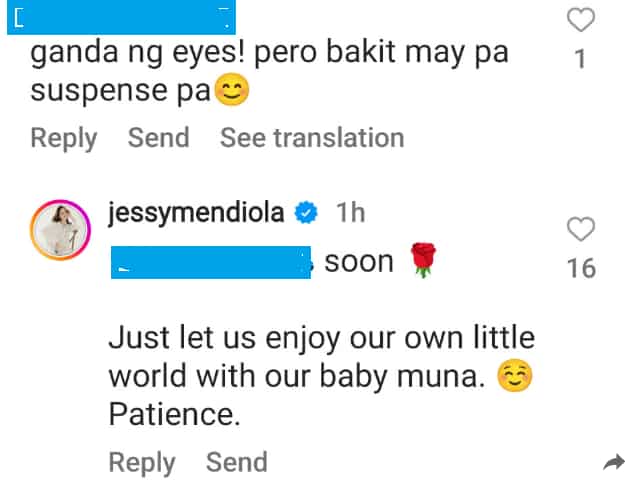Viewport: 625px width, 494px height.
Task: Like the 'ganda ng eyes' comment
Action: tap(581, 19)
